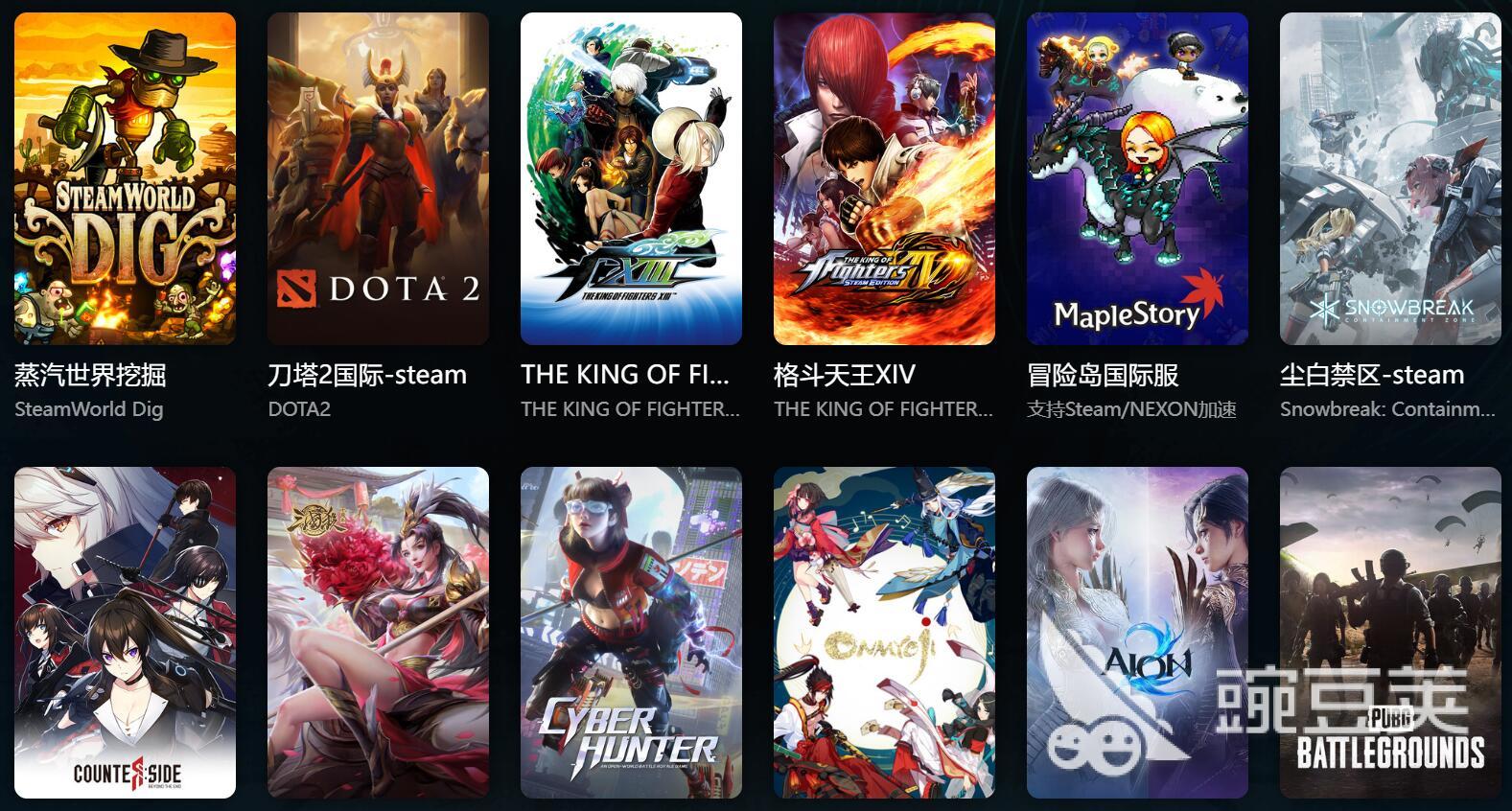Tap the game card with red flower warrior
The image size is (1512, 811).
tap(378, 633)
